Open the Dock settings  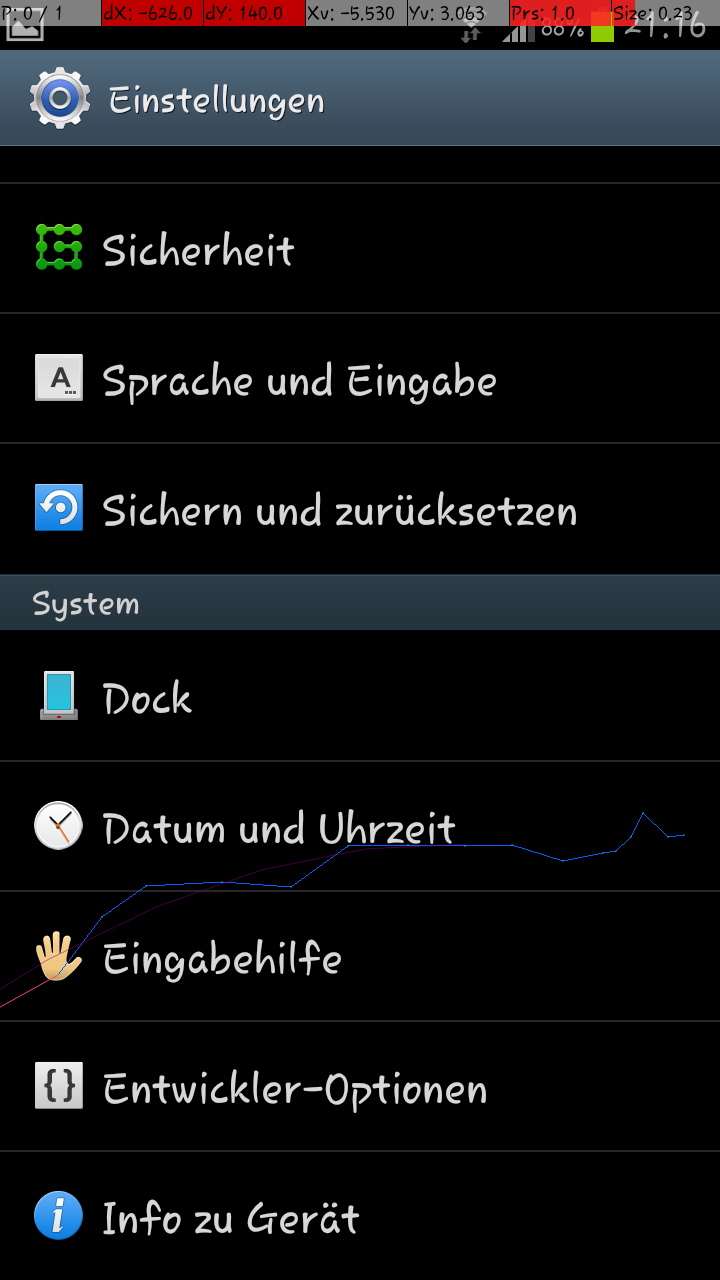360,696
